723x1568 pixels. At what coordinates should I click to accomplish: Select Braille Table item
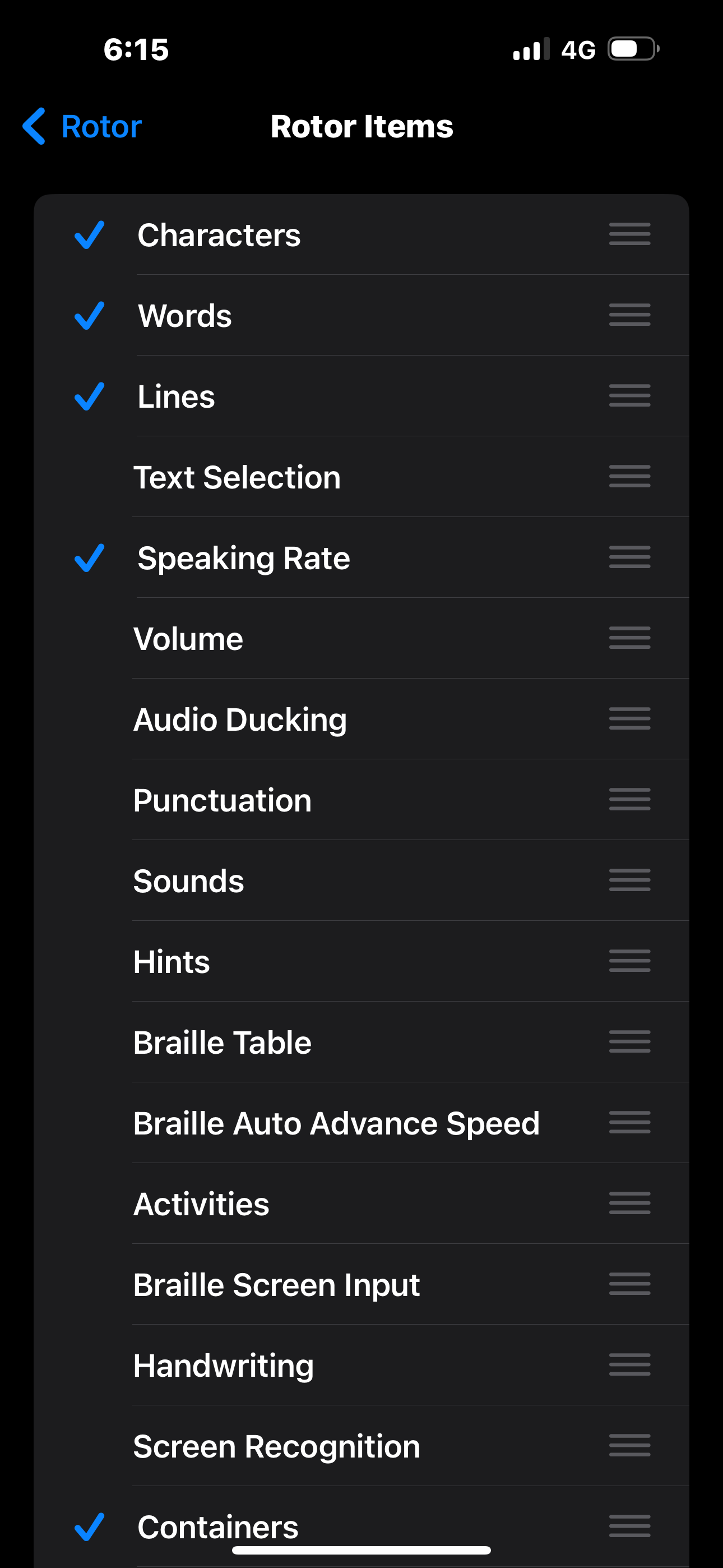click(x=222, y=1043)
